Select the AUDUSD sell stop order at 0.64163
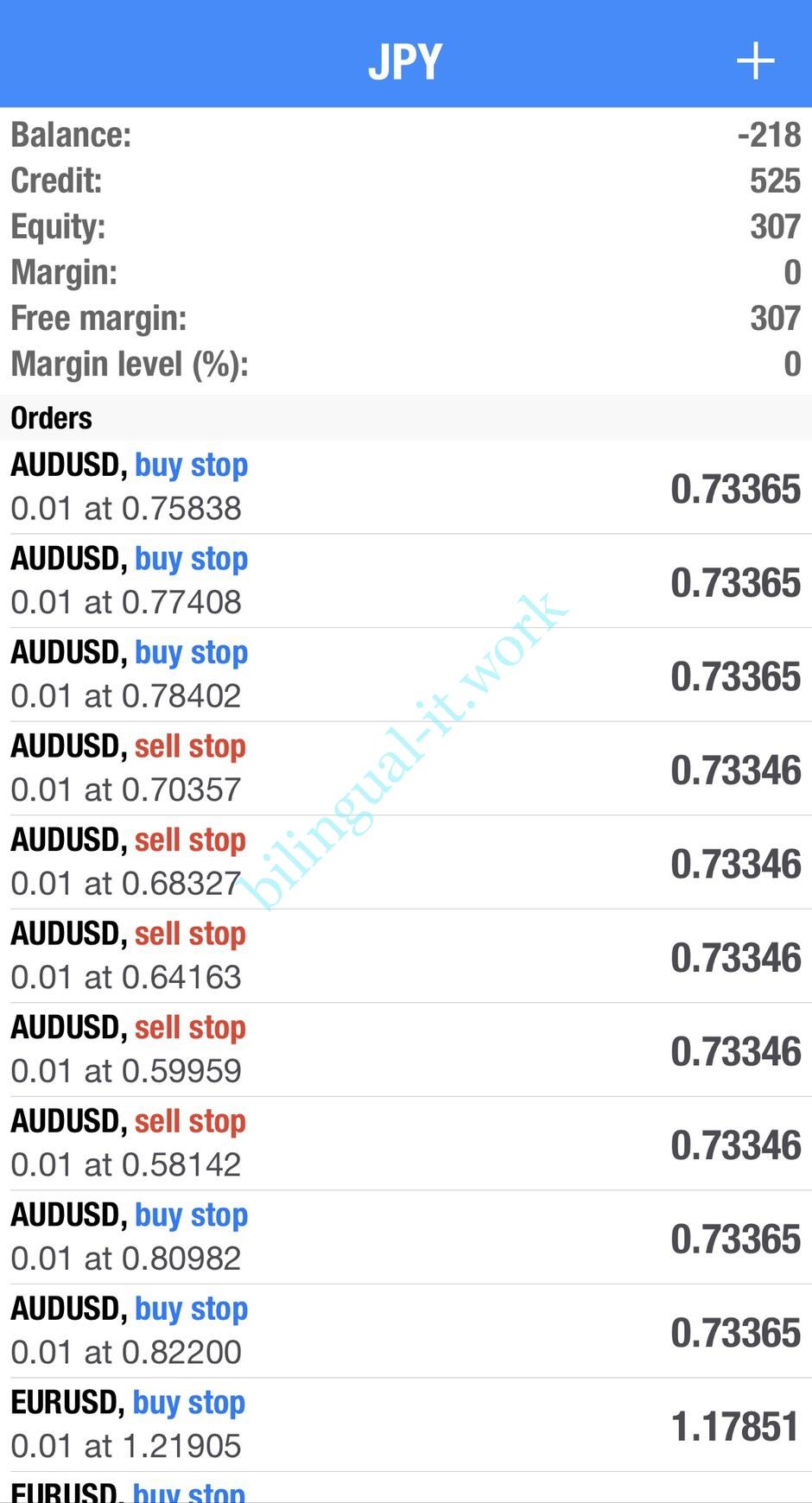The width and height of the screenshot is (812, 1503). (x=405, y=956)
